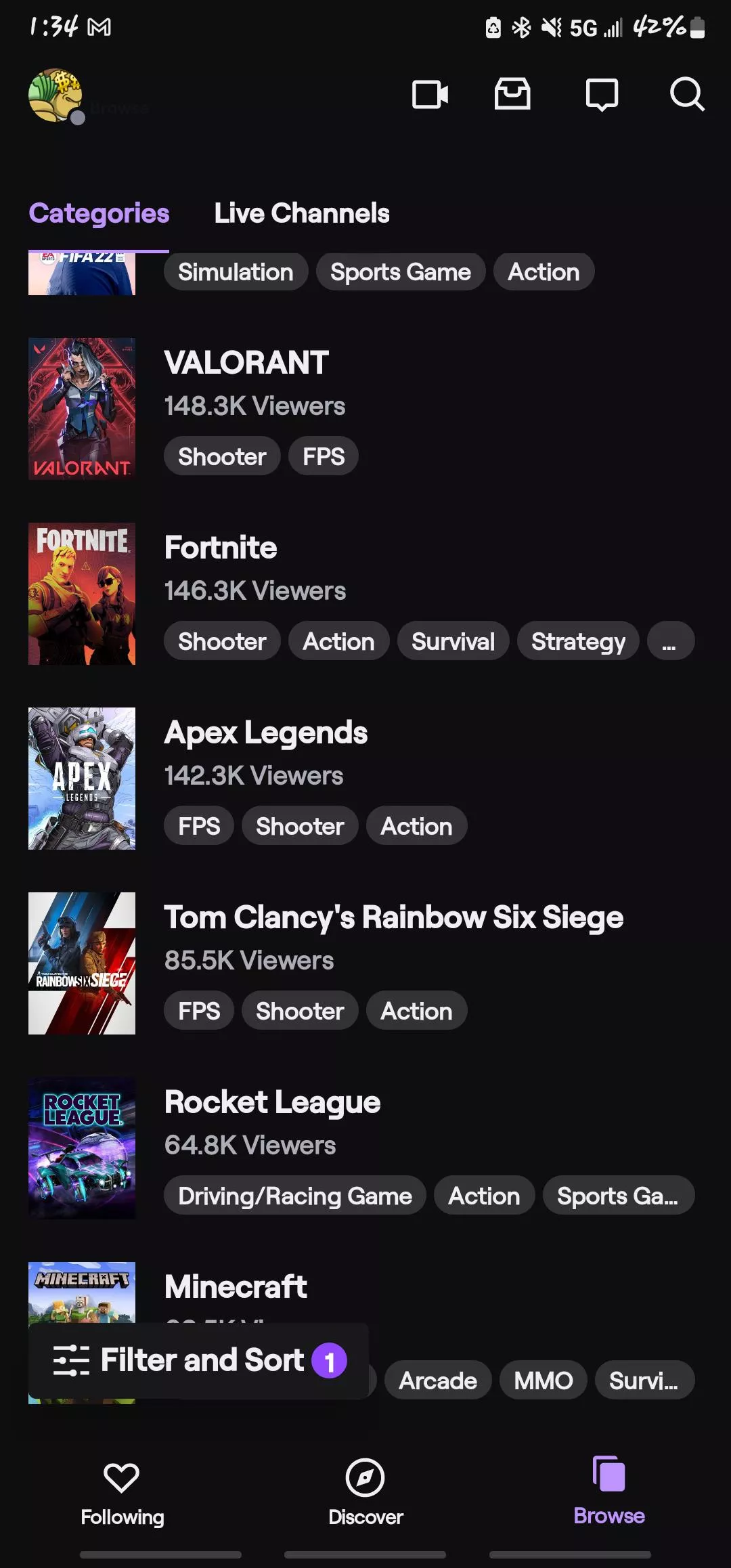Viewport: 731px width, 1568px height.
Task: Open the profile avatar
Action: 56,95
